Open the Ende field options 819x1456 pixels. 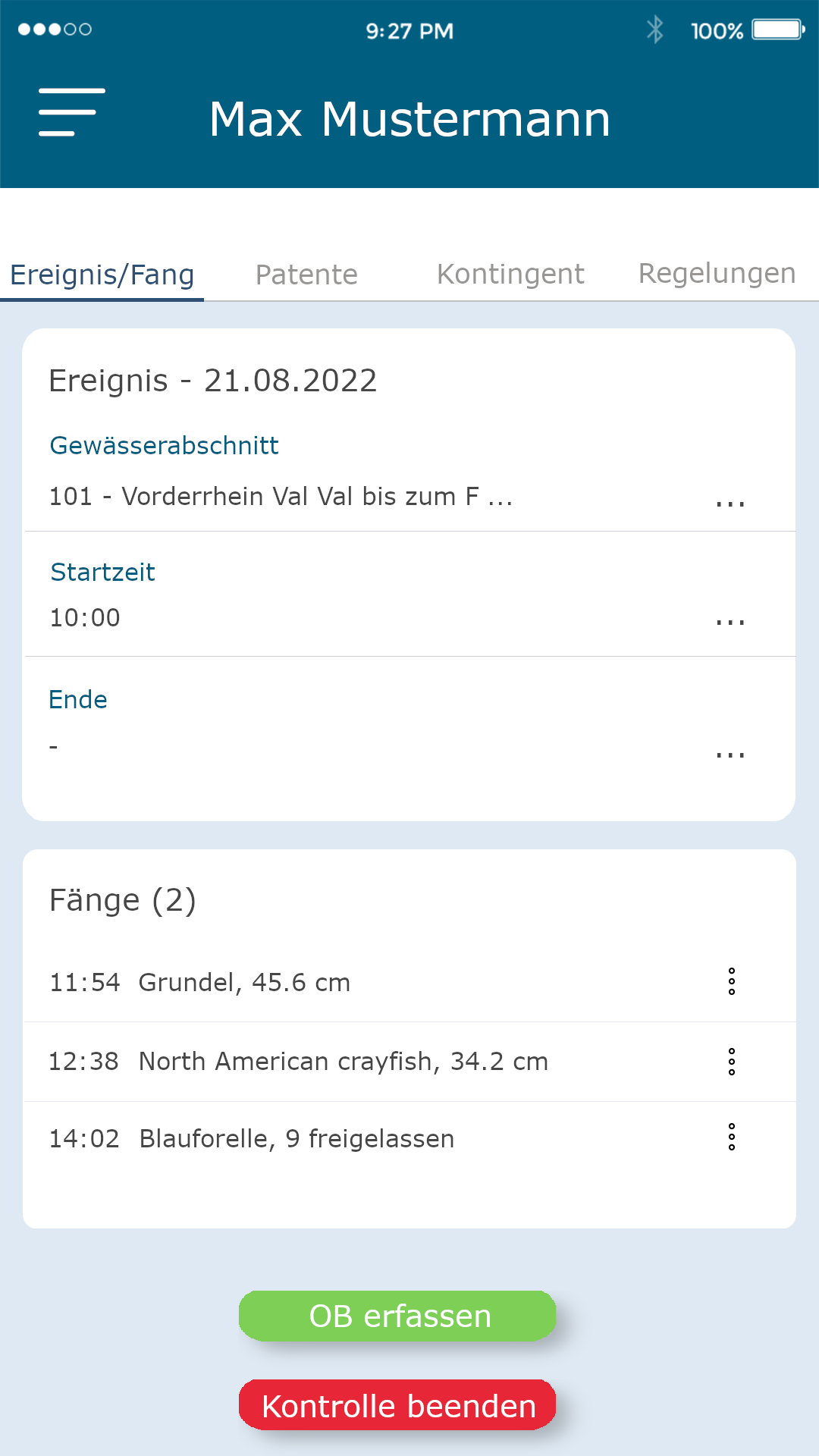(x=730, y=755)
